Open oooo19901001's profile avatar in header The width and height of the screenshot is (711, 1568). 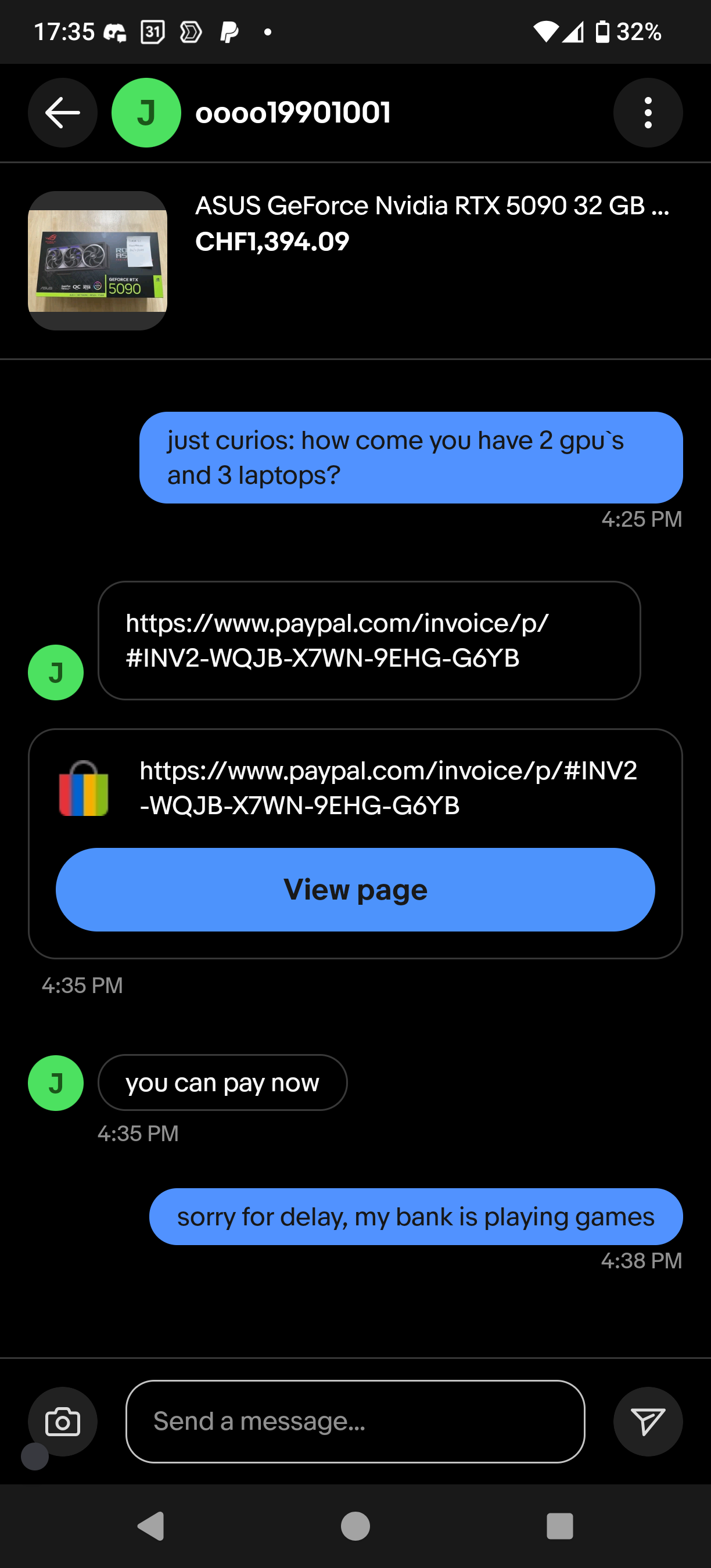click(146, 113)
